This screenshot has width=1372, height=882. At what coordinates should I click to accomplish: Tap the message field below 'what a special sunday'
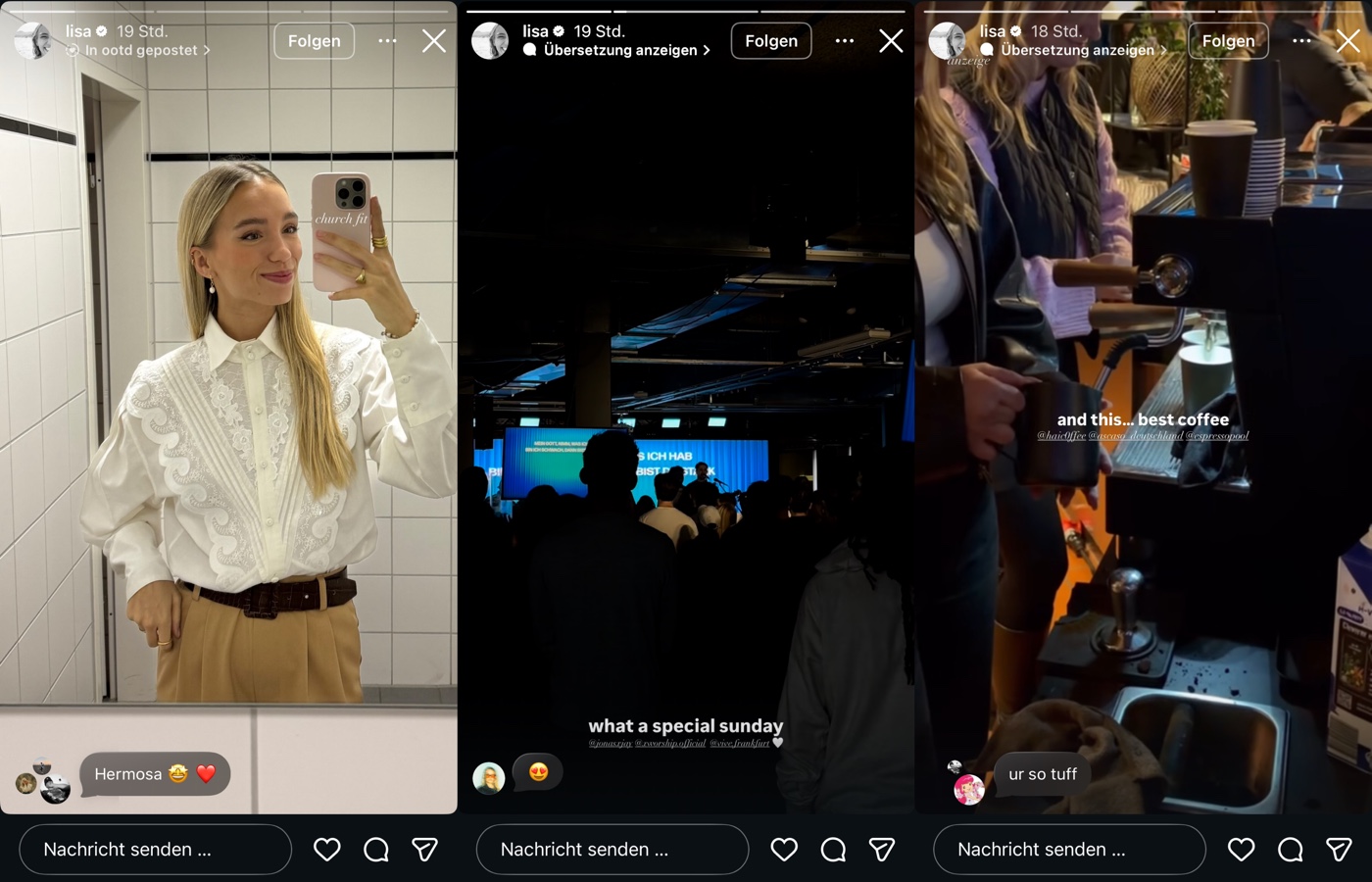(612, 850)
